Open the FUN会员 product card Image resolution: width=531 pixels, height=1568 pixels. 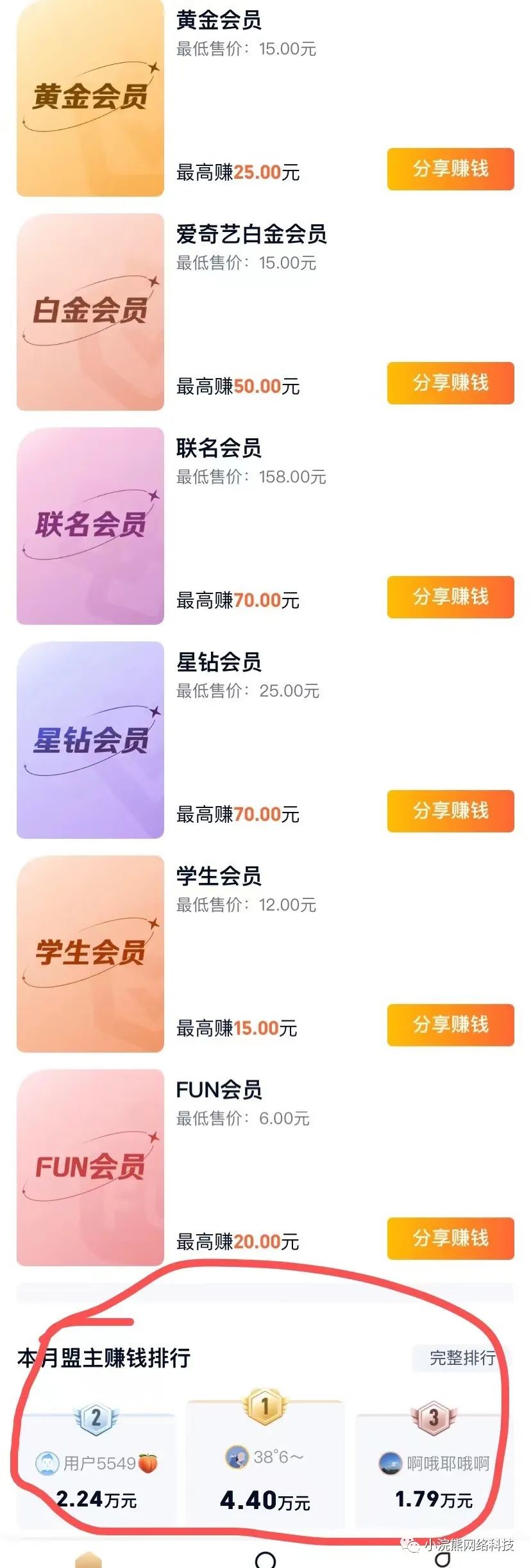(x=90, y=1168)
